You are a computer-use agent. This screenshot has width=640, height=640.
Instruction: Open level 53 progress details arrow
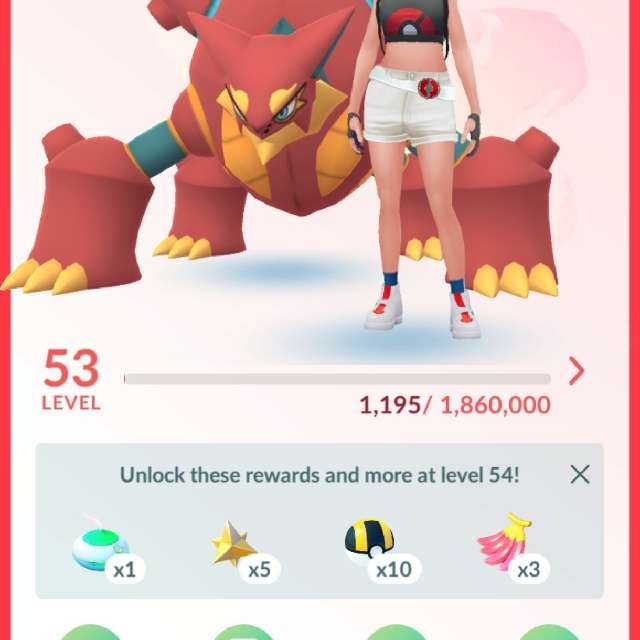576,372
